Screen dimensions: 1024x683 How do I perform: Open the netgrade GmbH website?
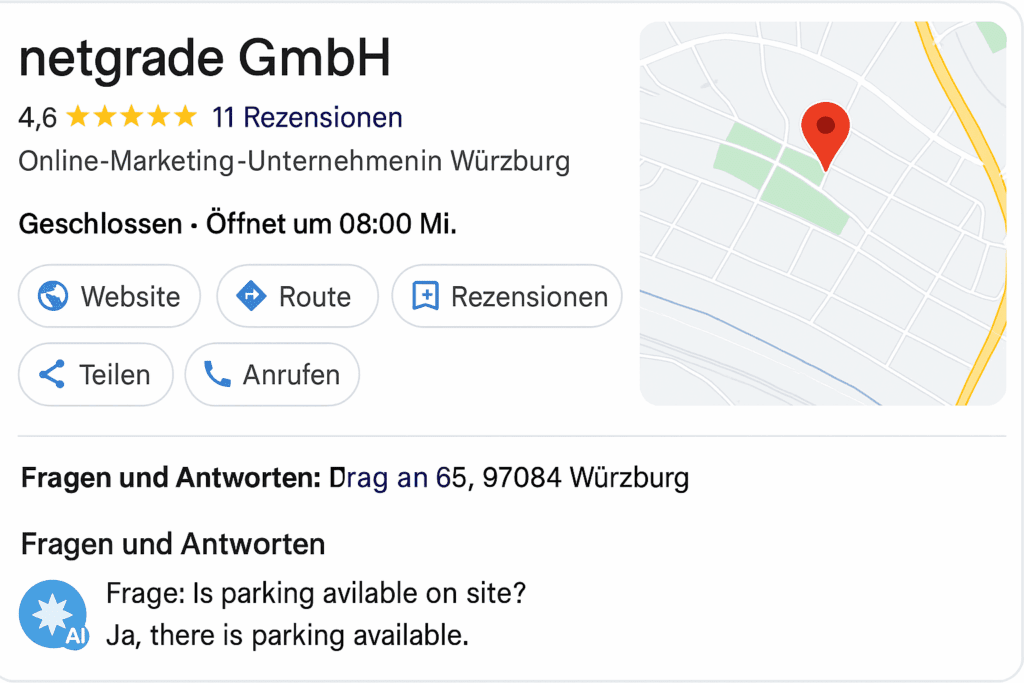click(109, 297)
